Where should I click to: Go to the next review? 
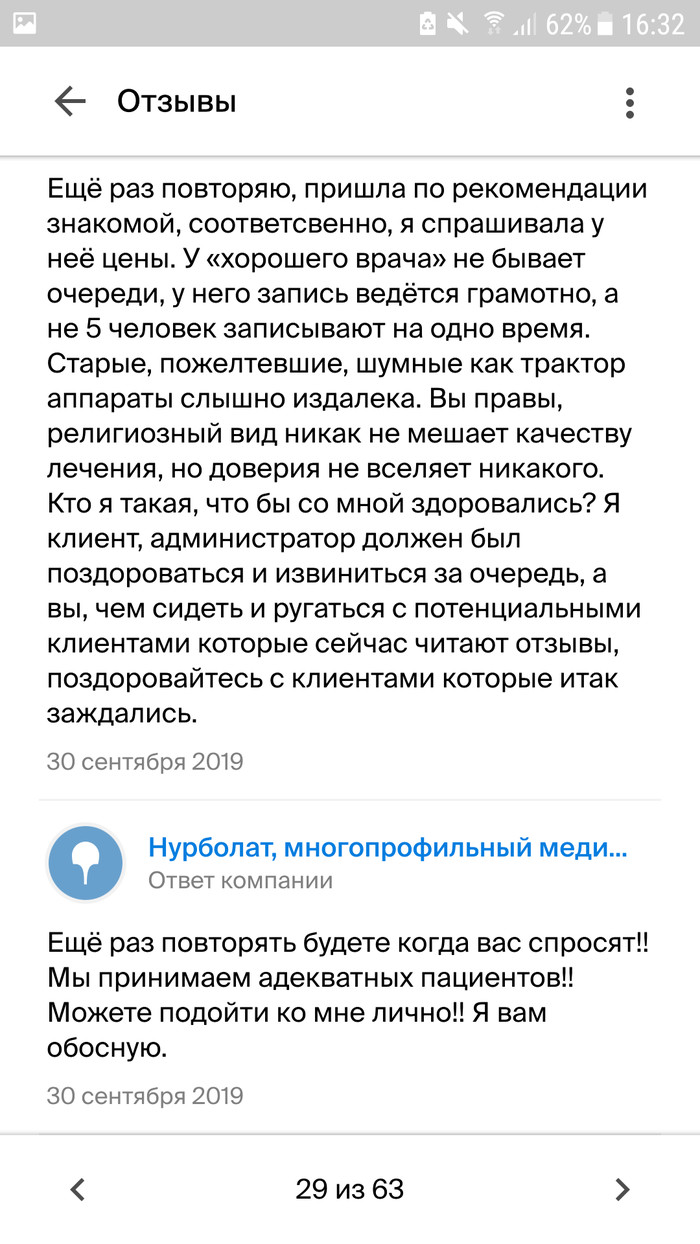click(x=622, y=1189)
